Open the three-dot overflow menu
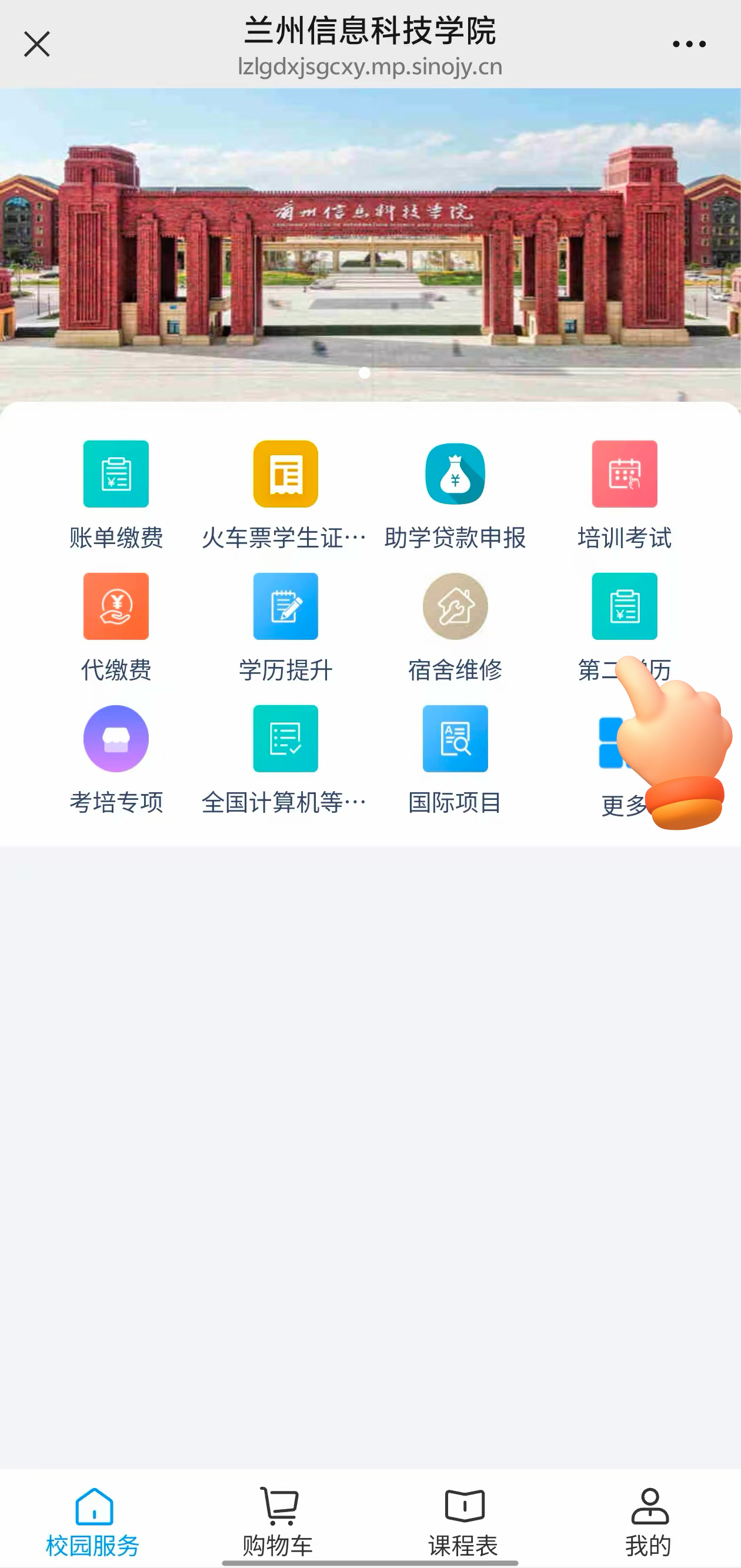 pos(689,45)
